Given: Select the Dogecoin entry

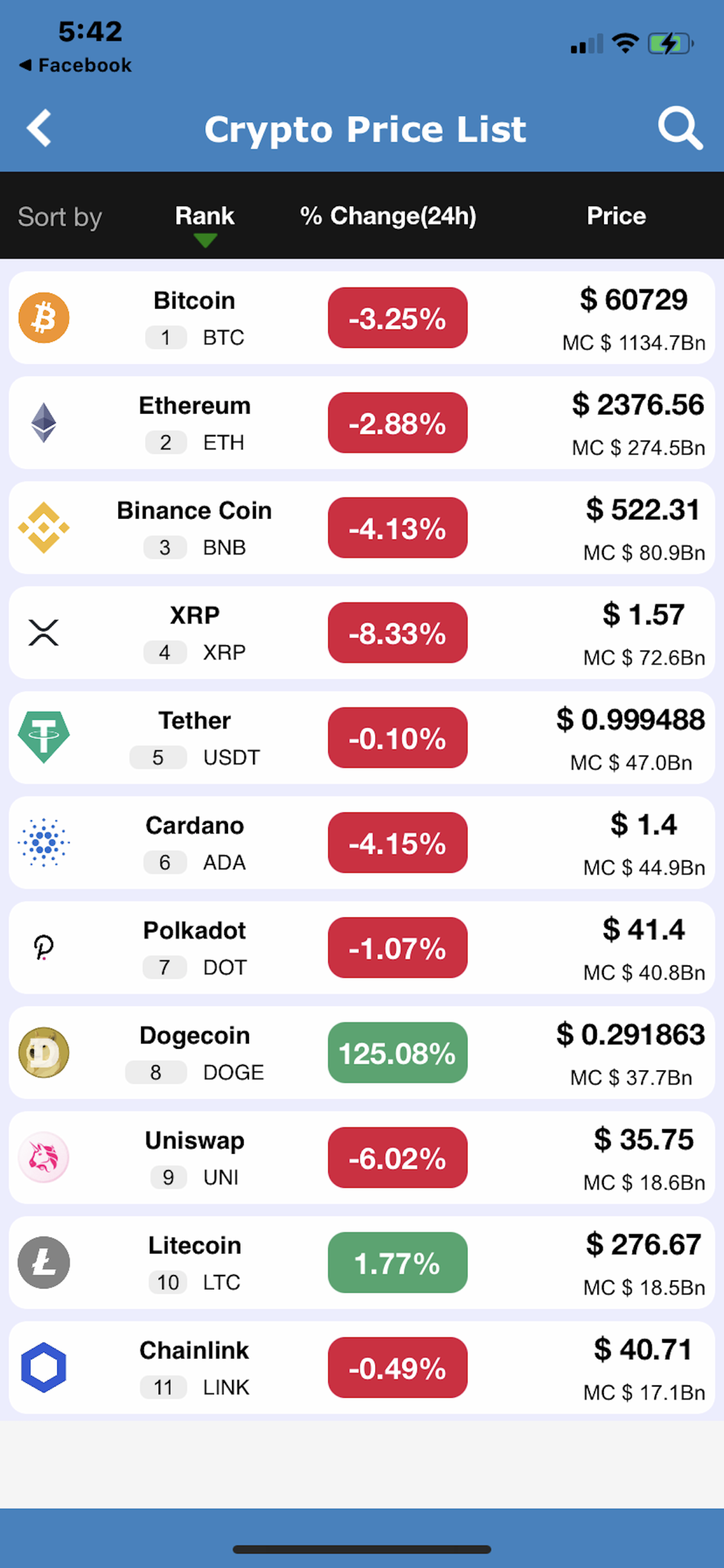Looking at the screenshot, I should click(361, 1053).
